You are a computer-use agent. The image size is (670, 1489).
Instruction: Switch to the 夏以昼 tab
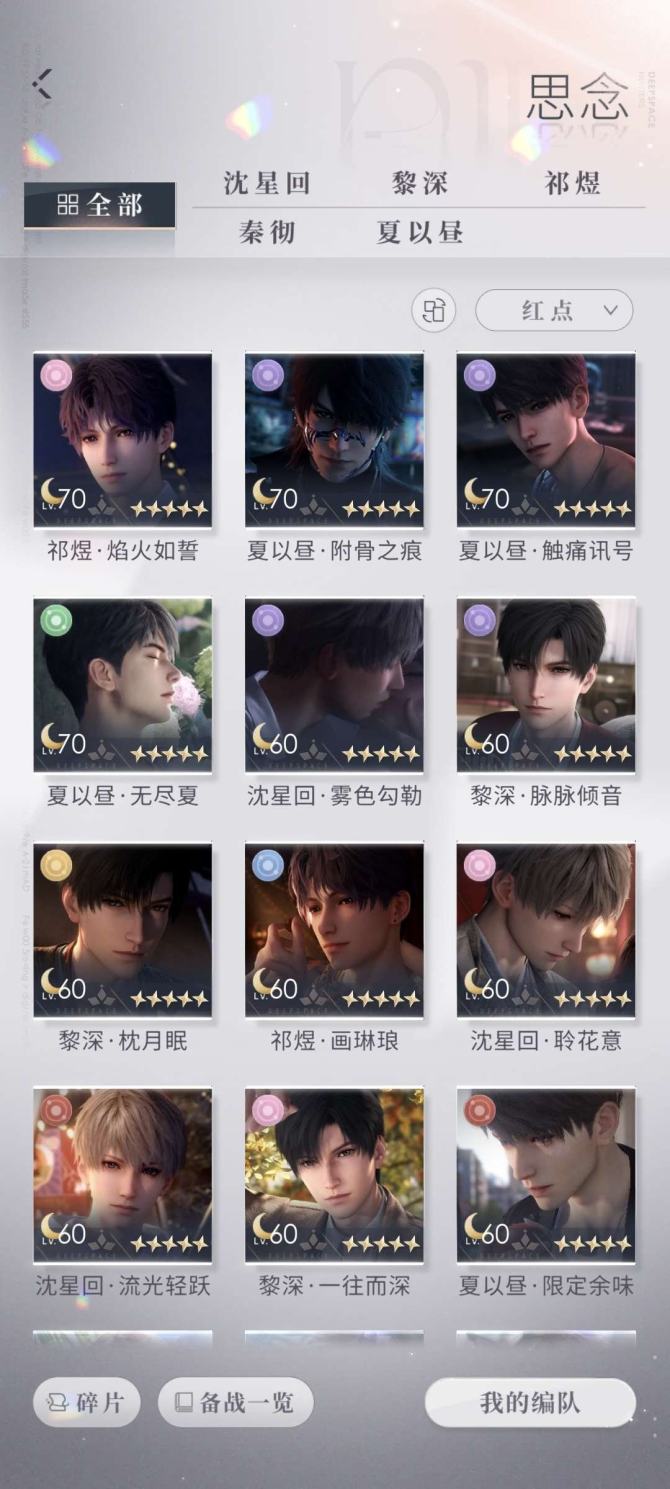pos(420,233)
